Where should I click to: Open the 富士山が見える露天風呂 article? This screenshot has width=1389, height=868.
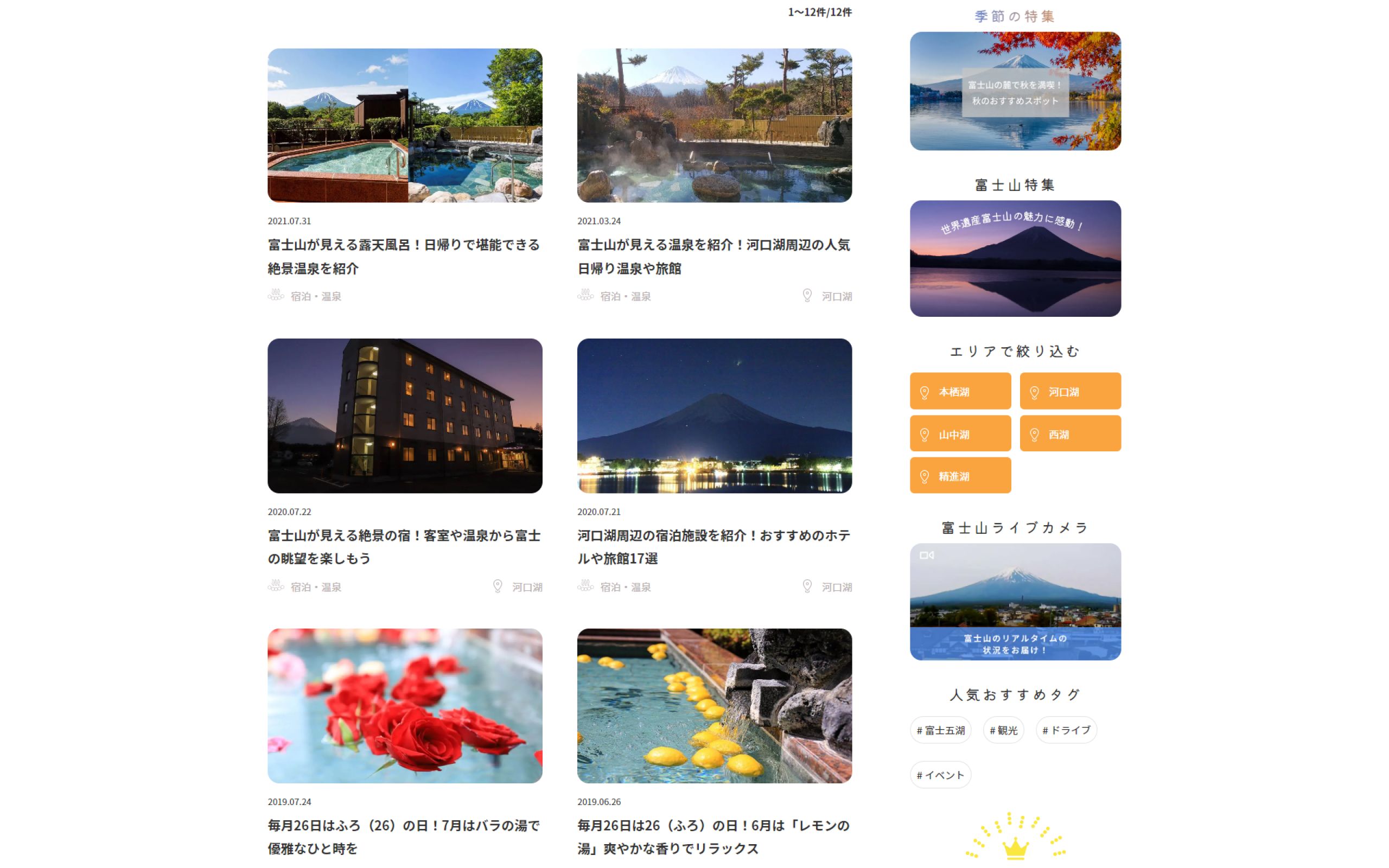[x=404, y=256]
